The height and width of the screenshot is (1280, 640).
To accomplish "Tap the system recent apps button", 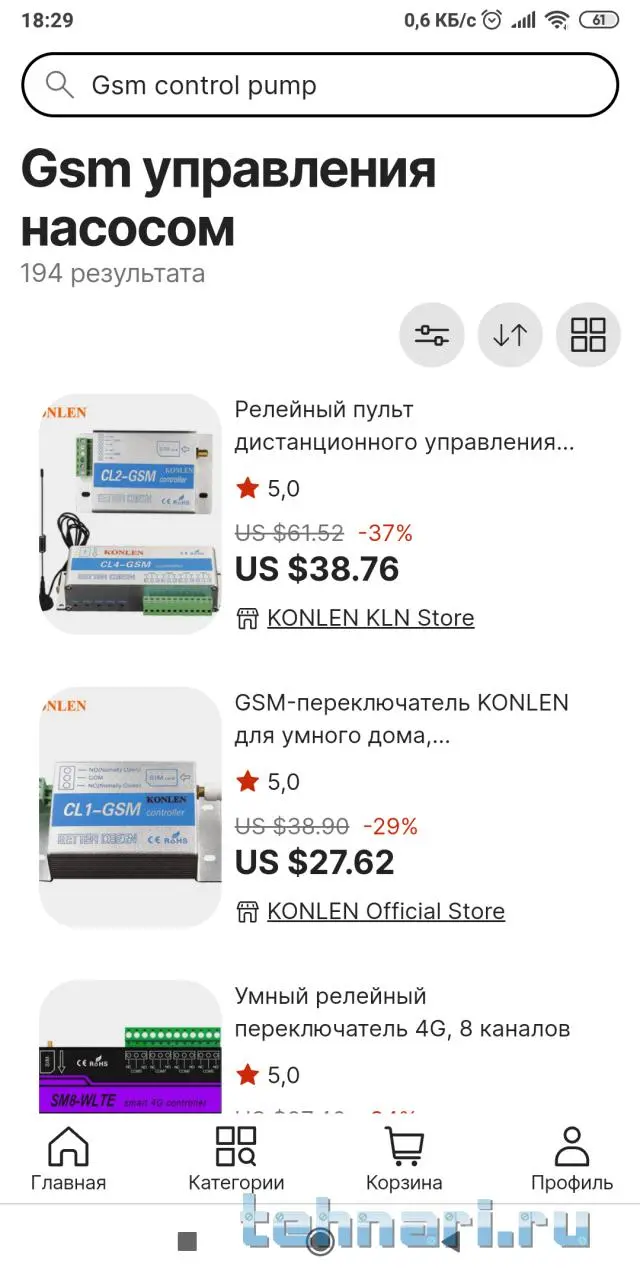I will click(x=186, y=1241).
